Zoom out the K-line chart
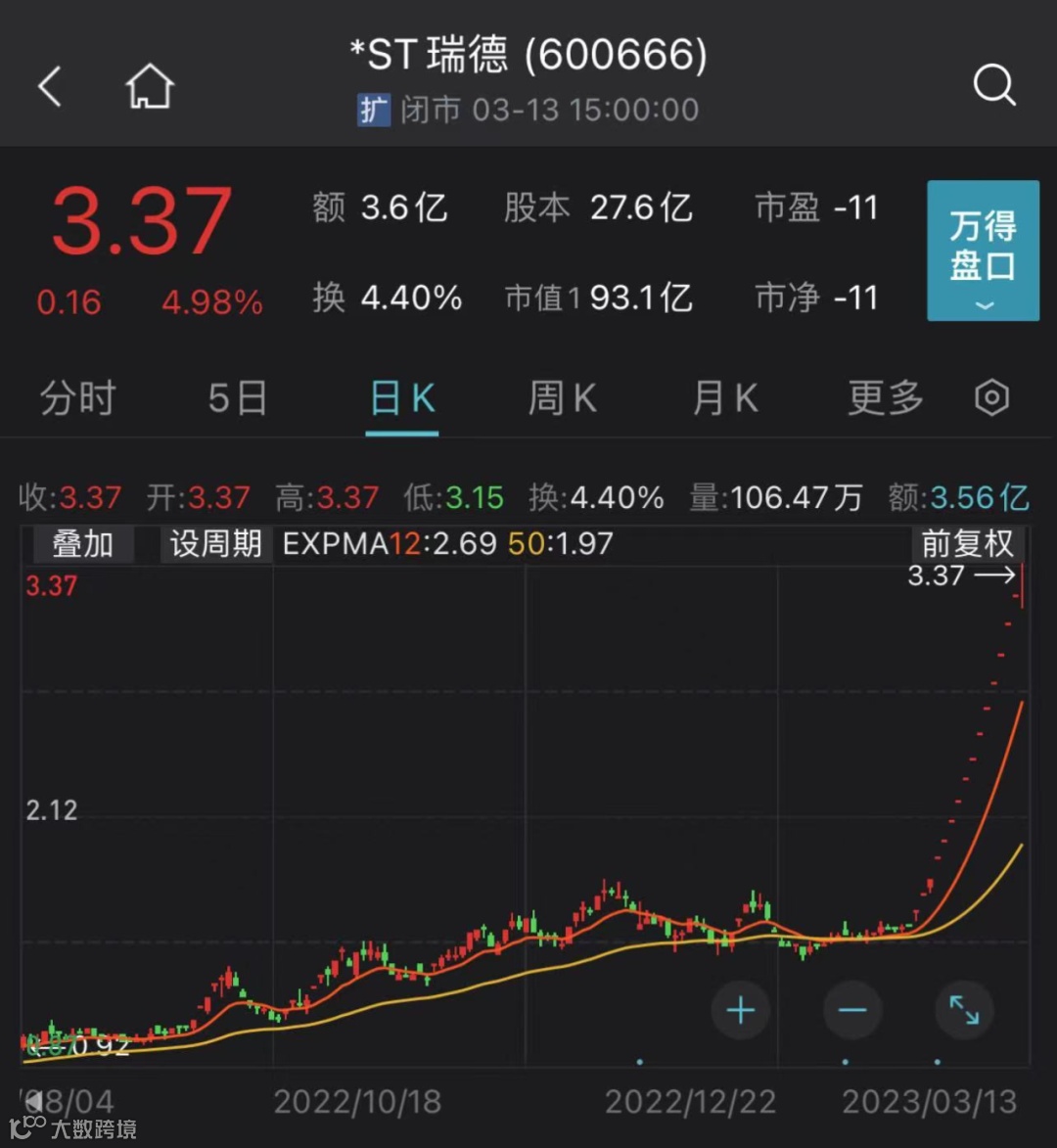The height and width of the screenshot is (1148, 1057). click(852, 1010)
